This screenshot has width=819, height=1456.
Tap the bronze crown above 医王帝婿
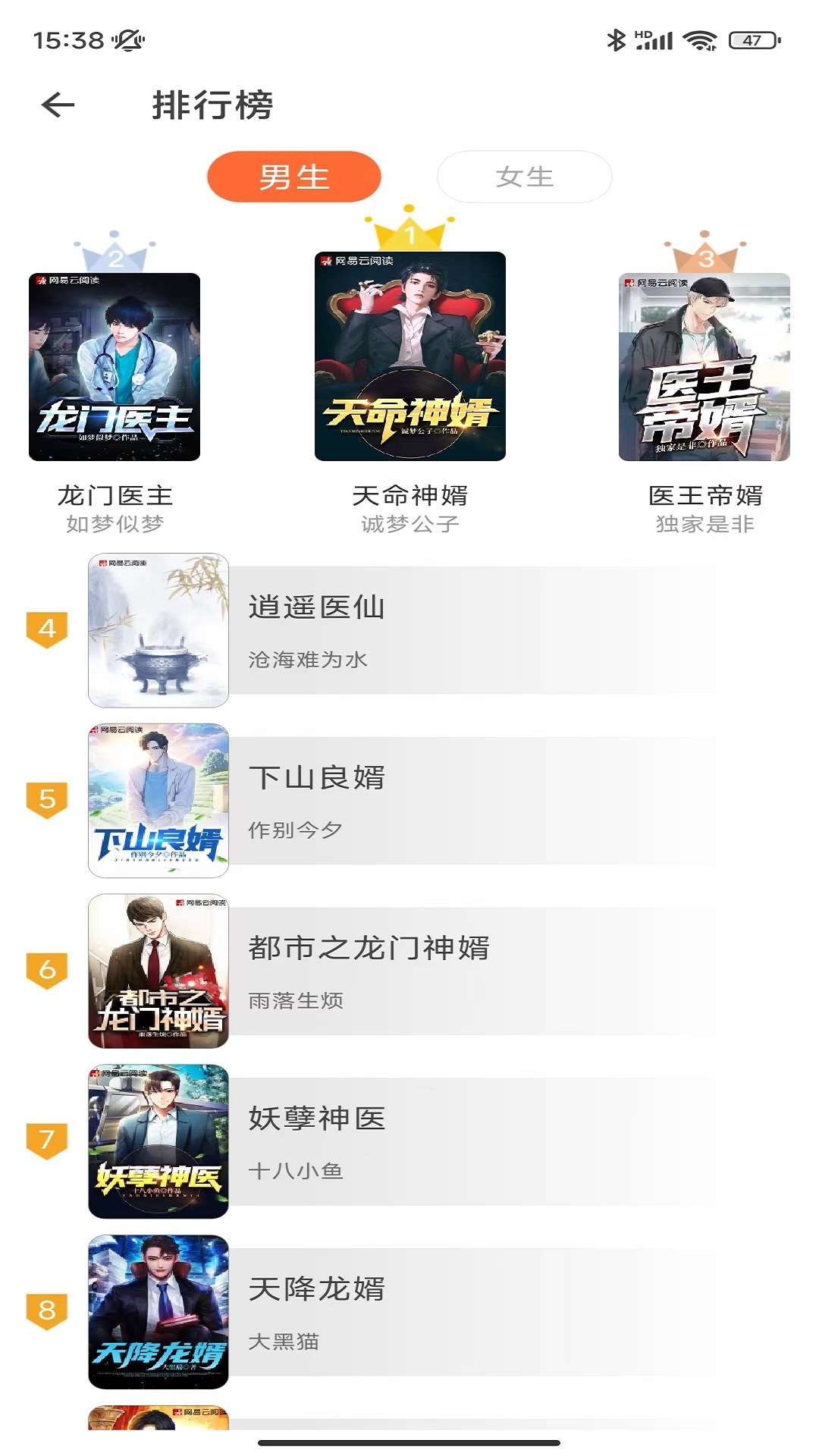tap(704, 258)
